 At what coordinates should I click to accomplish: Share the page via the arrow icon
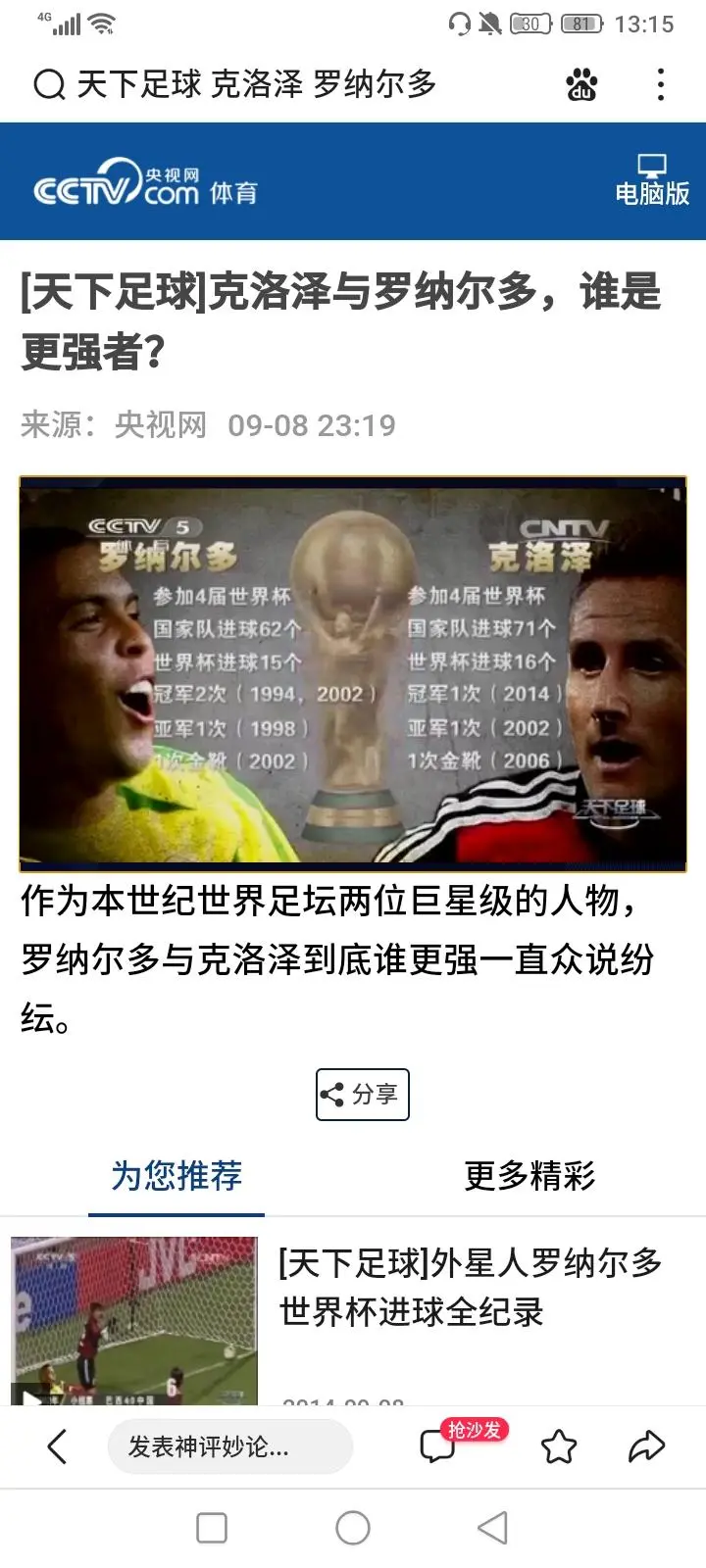[646, 1446]
